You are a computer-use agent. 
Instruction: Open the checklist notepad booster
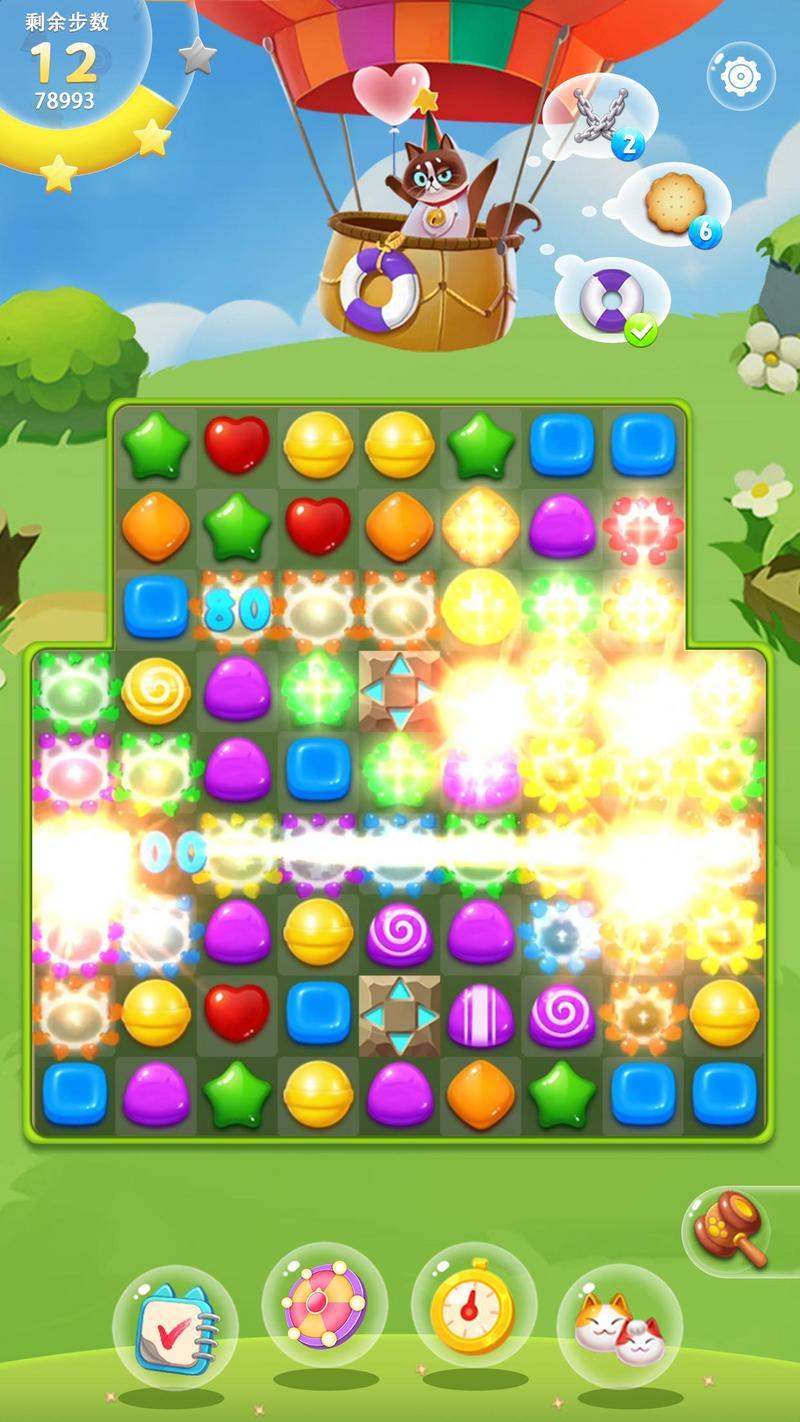174,1328
